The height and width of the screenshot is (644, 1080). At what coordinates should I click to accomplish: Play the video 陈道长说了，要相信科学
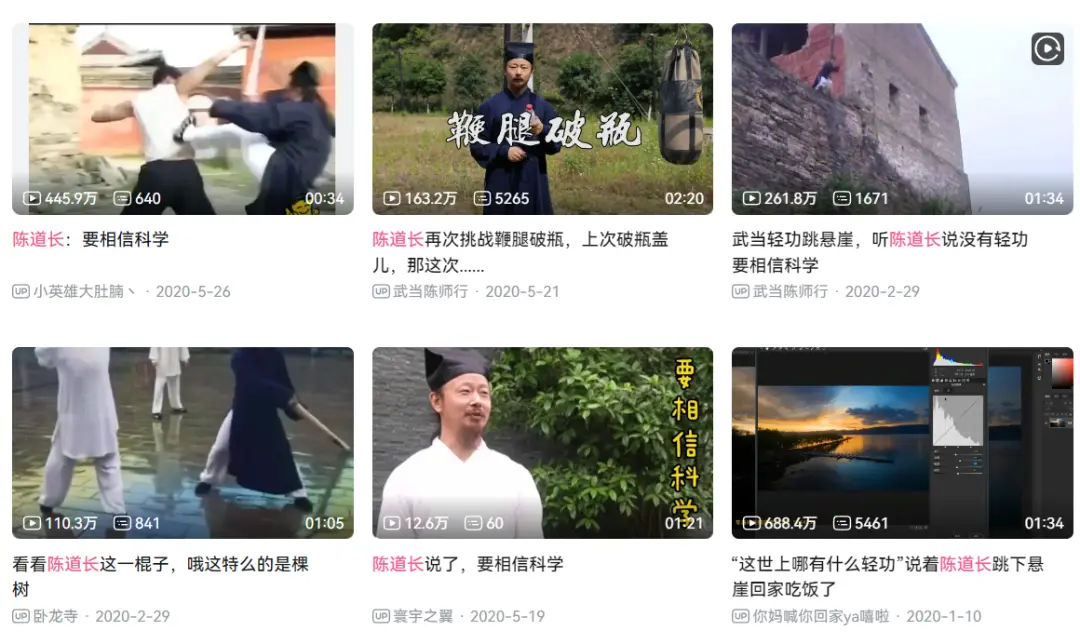point(542,442)
